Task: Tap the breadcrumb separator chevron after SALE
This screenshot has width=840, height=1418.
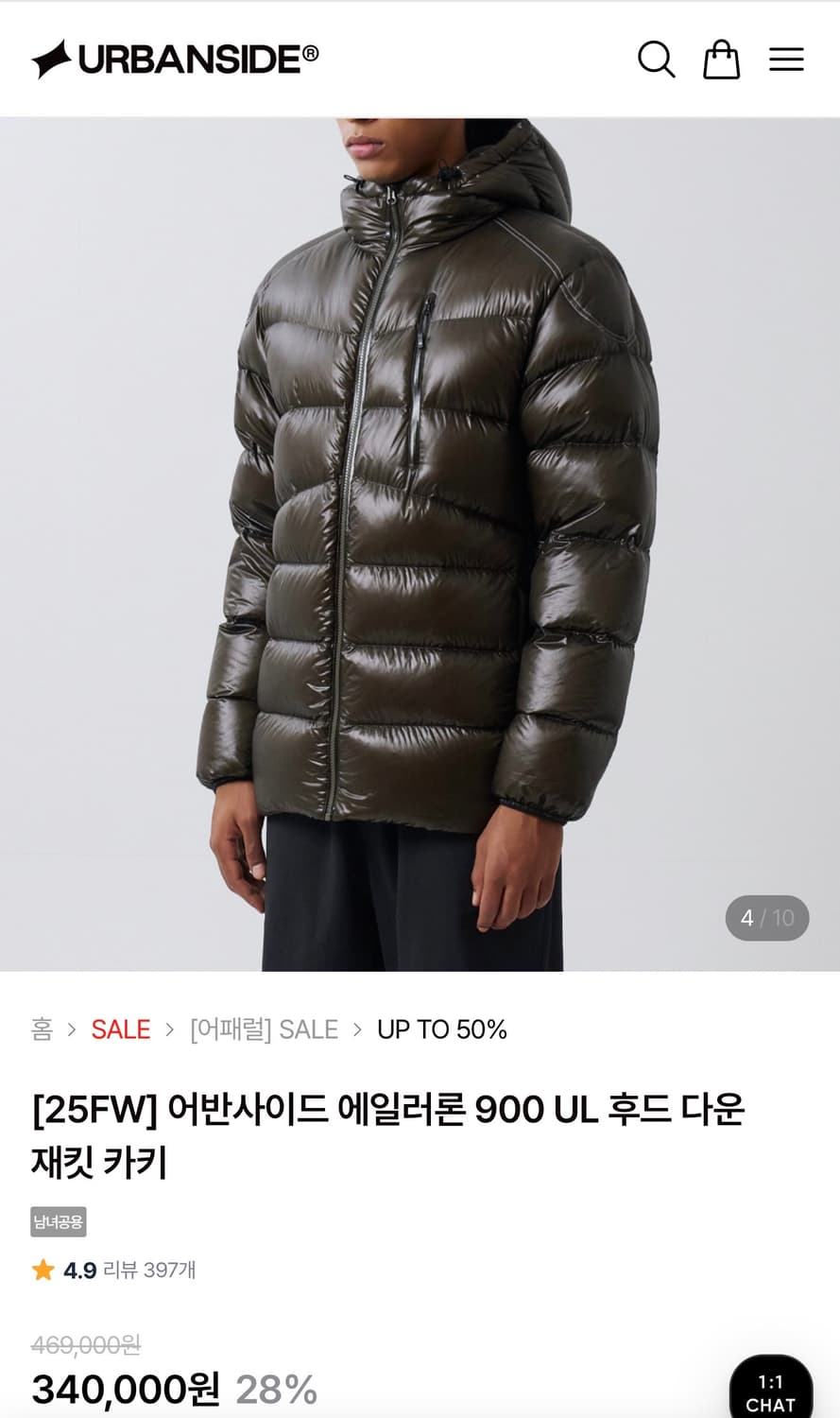Action: (x=168, y=1029)
